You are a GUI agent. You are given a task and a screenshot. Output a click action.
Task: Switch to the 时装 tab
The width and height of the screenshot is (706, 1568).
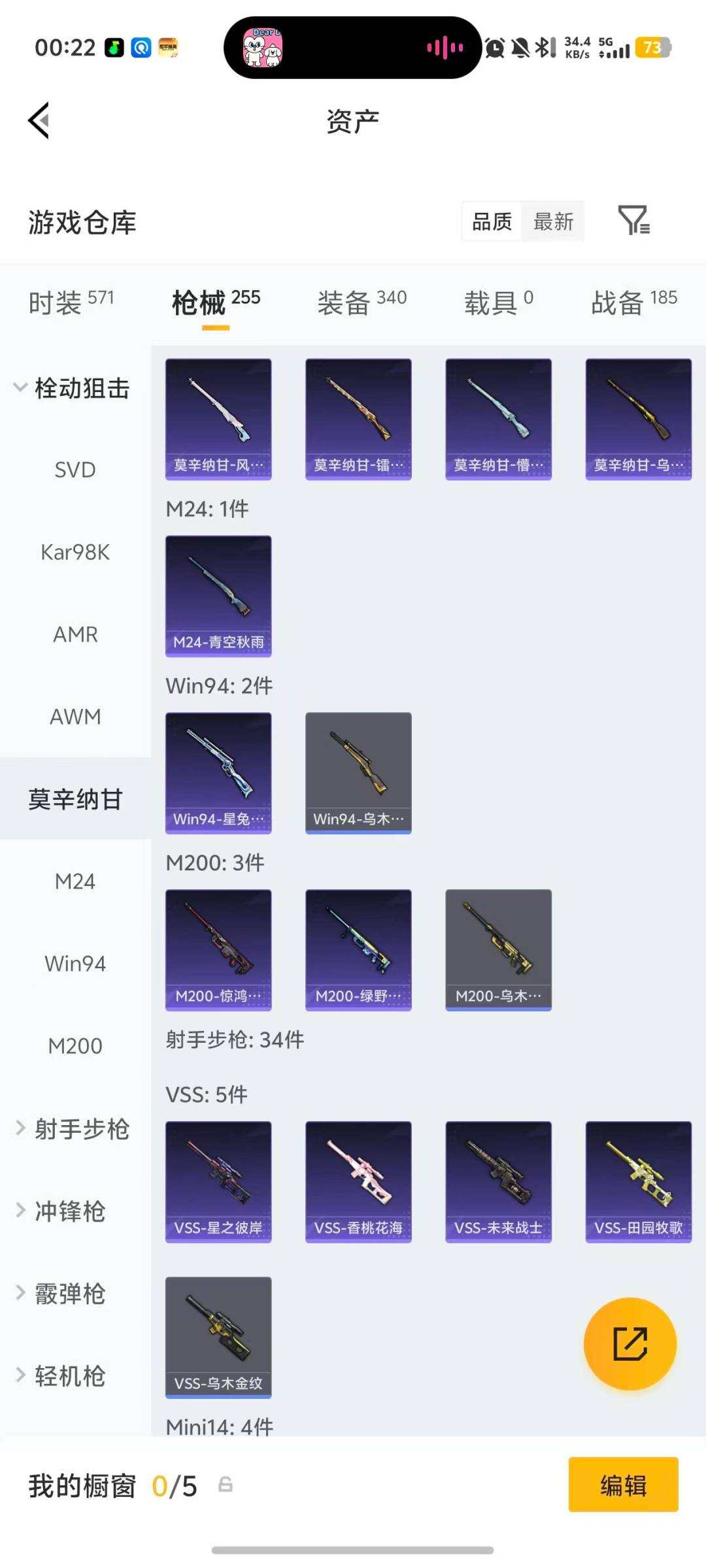click(x=71, y=302)
